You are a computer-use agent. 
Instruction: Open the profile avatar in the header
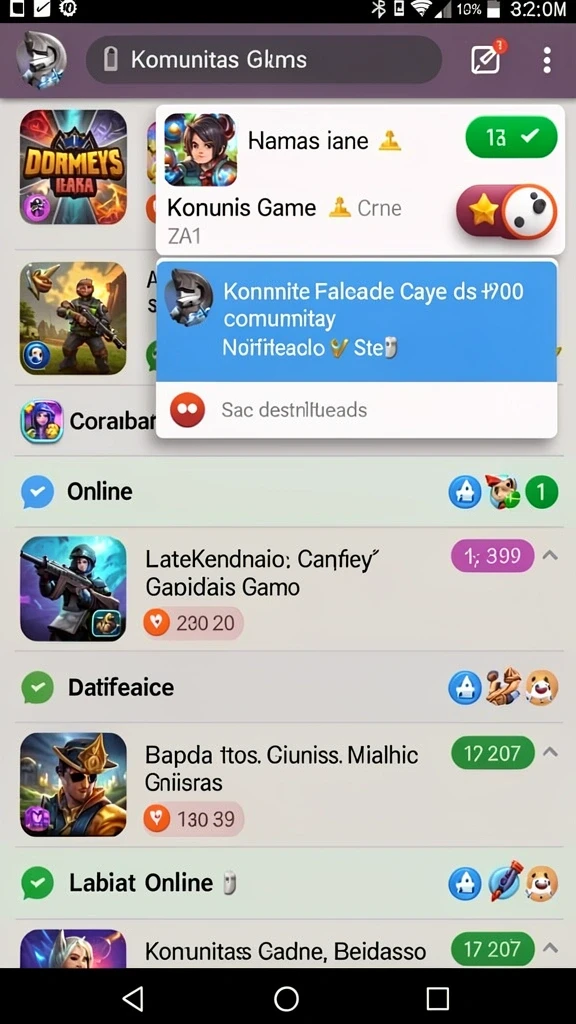click(41, 60)
